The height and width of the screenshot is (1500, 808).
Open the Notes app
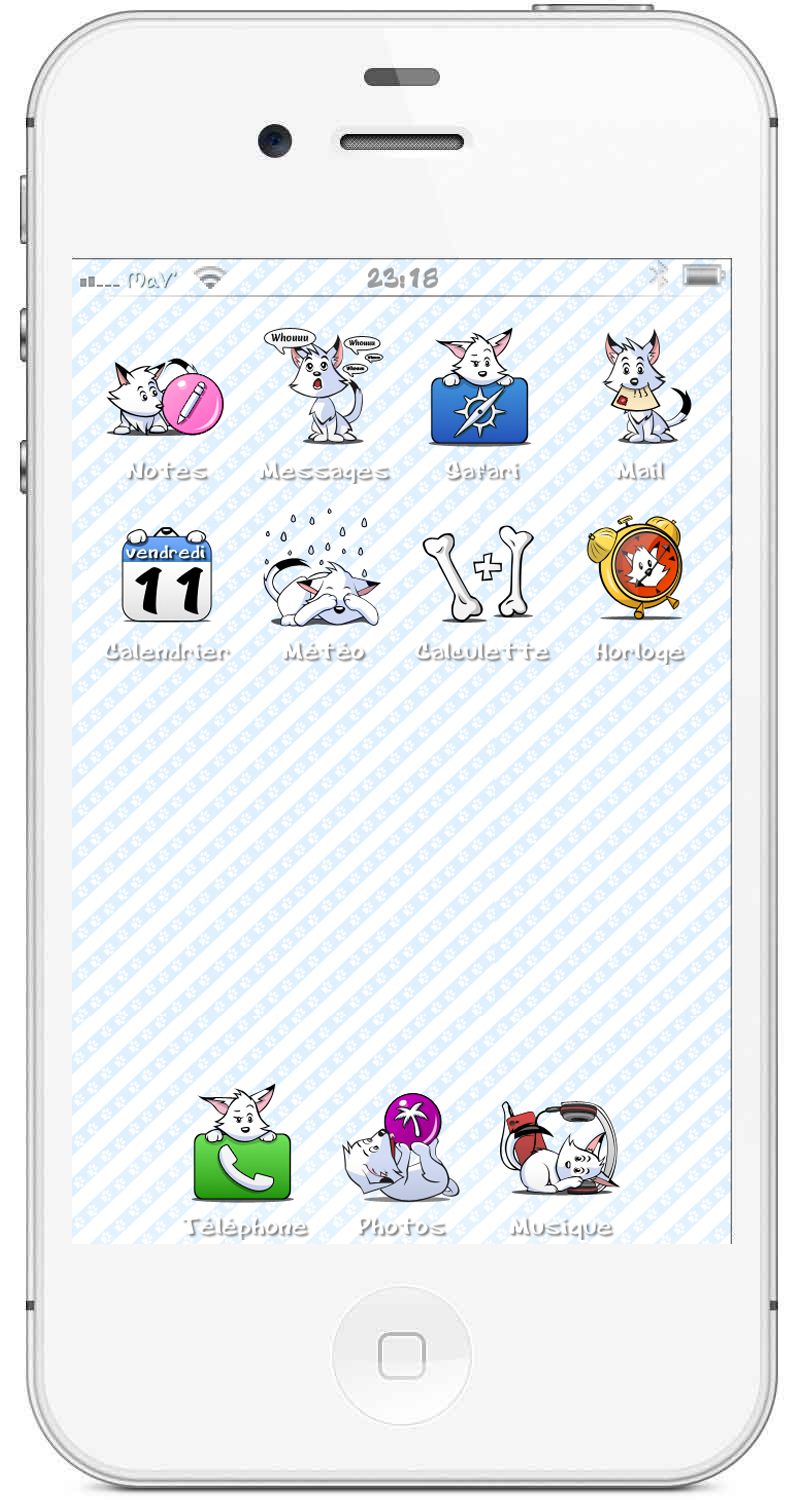pos(166,398)
